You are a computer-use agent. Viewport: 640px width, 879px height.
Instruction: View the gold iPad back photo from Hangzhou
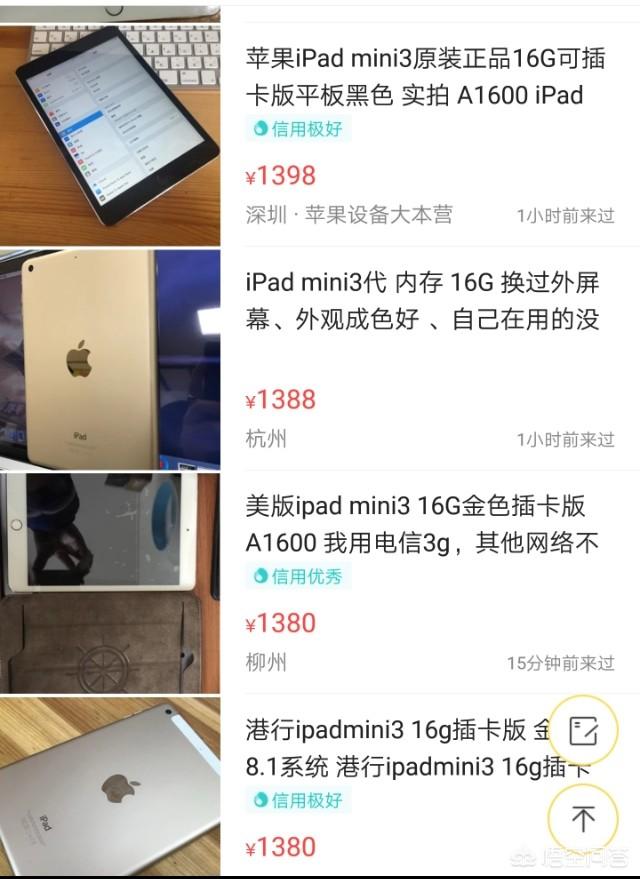(110, 358)
